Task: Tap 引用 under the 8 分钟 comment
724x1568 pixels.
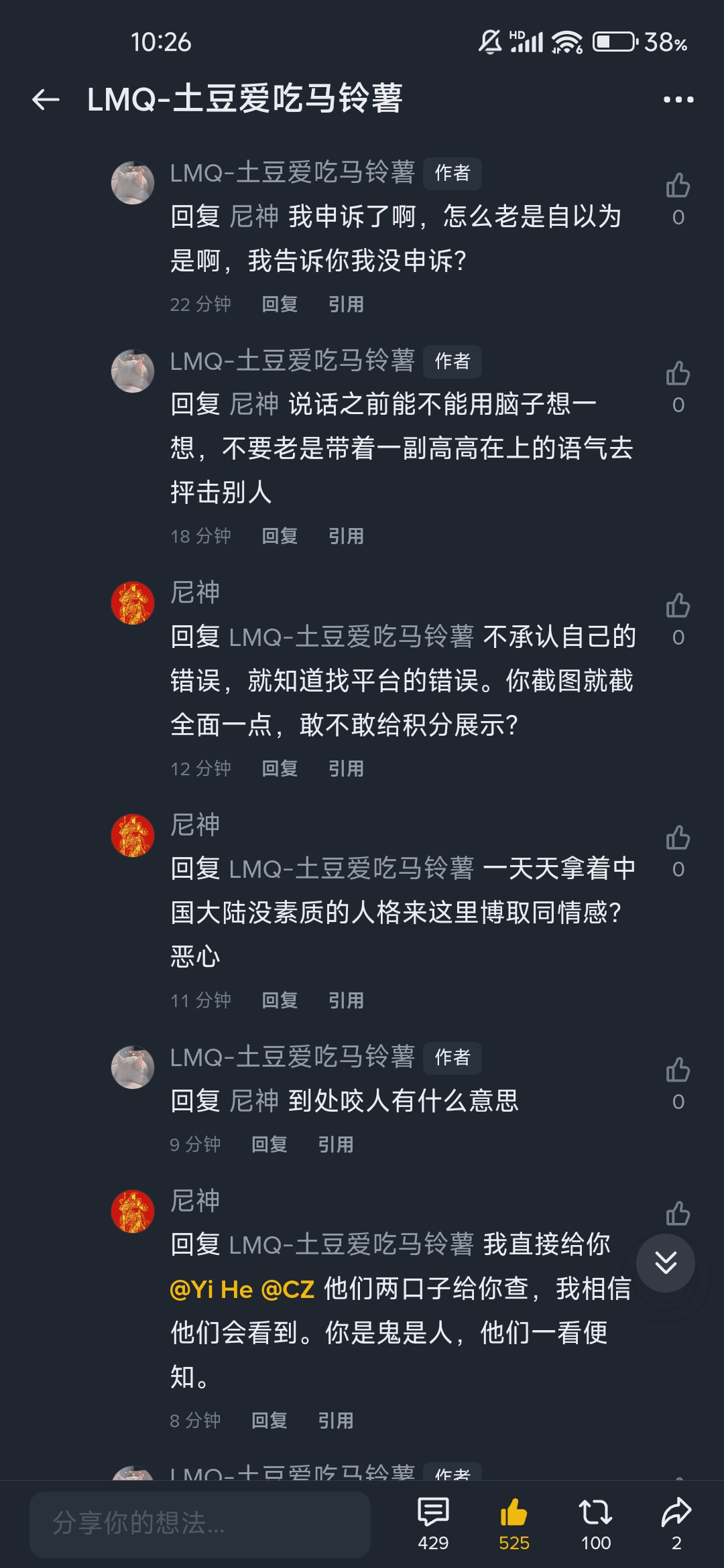Action: pyautogui.click(x=335, y=1421)
